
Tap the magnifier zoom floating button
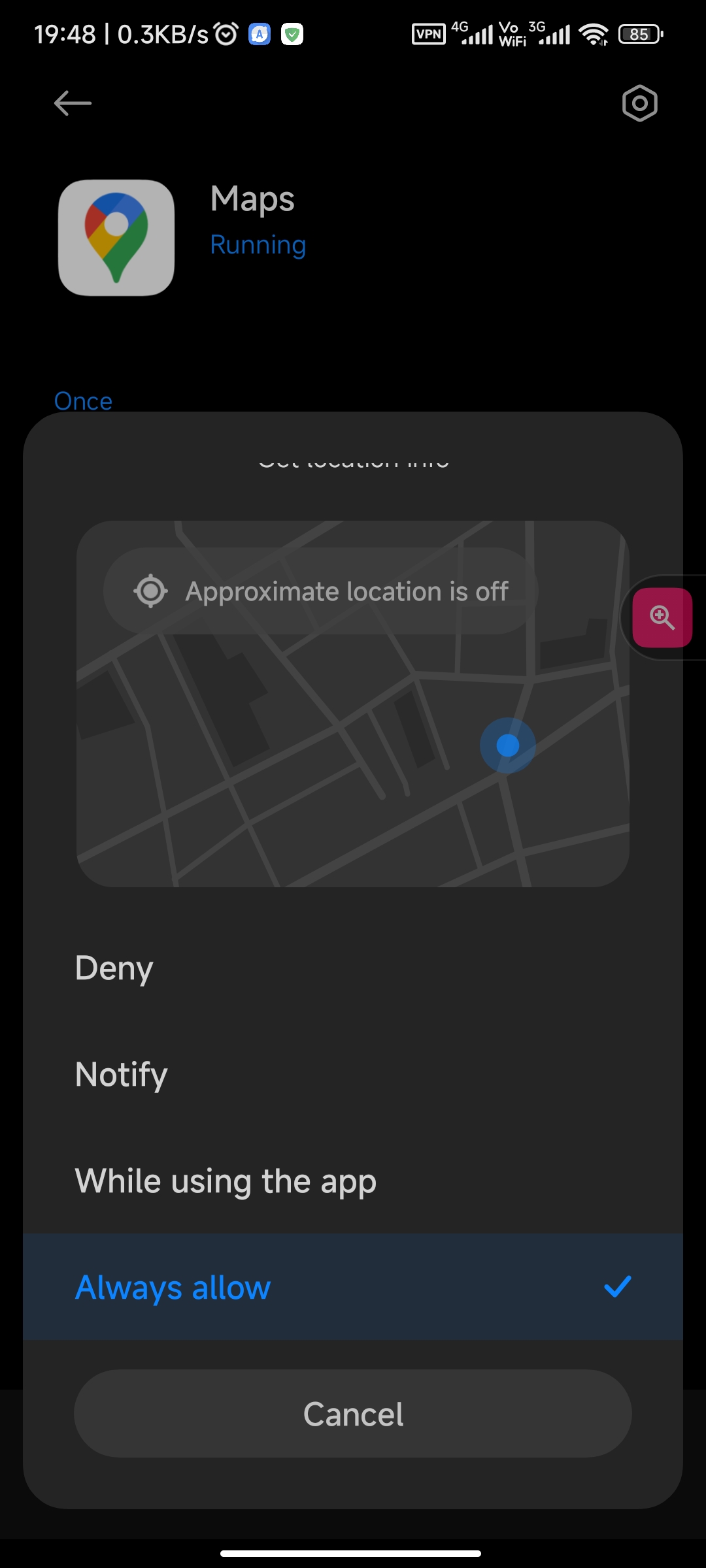662,617
